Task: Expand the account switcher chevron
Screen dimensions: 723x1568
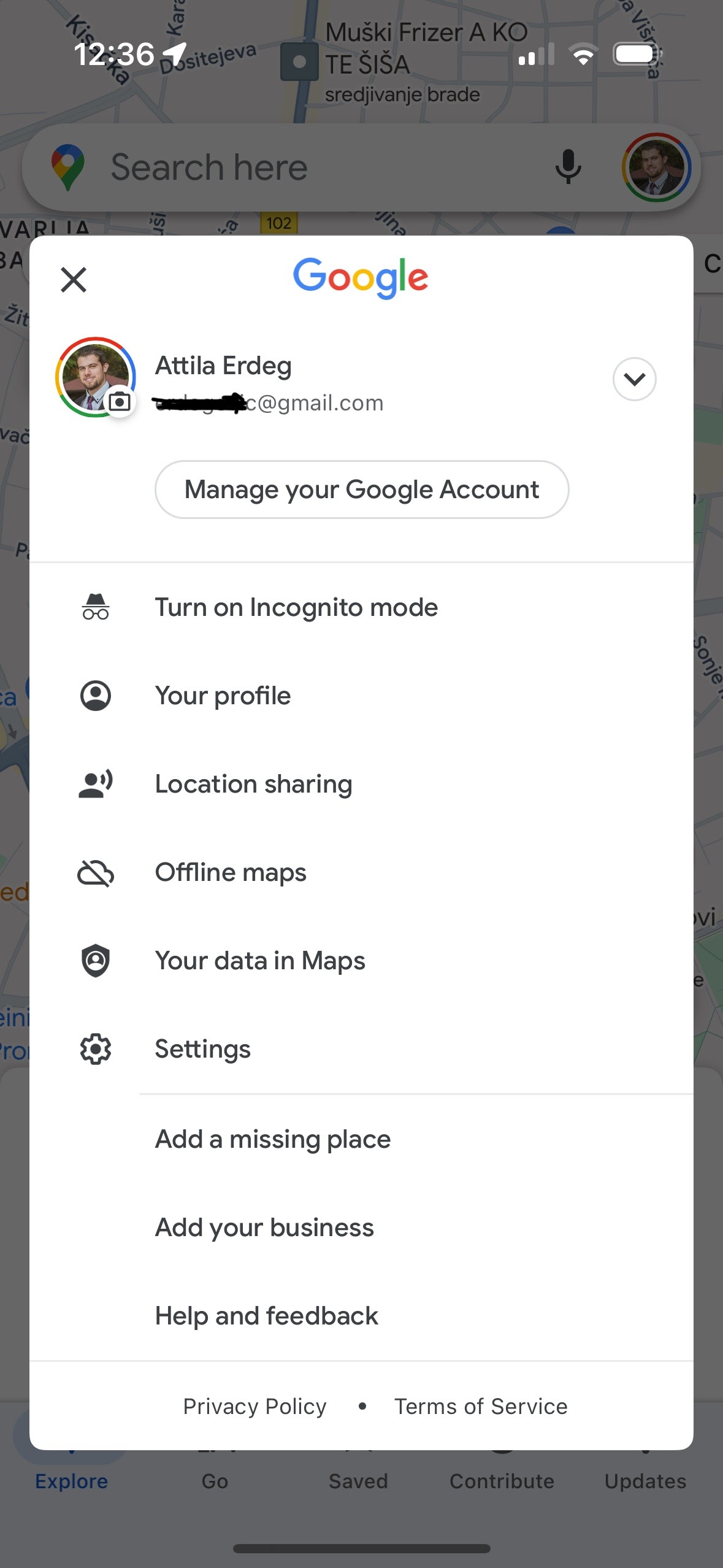Action: point(634,379)
